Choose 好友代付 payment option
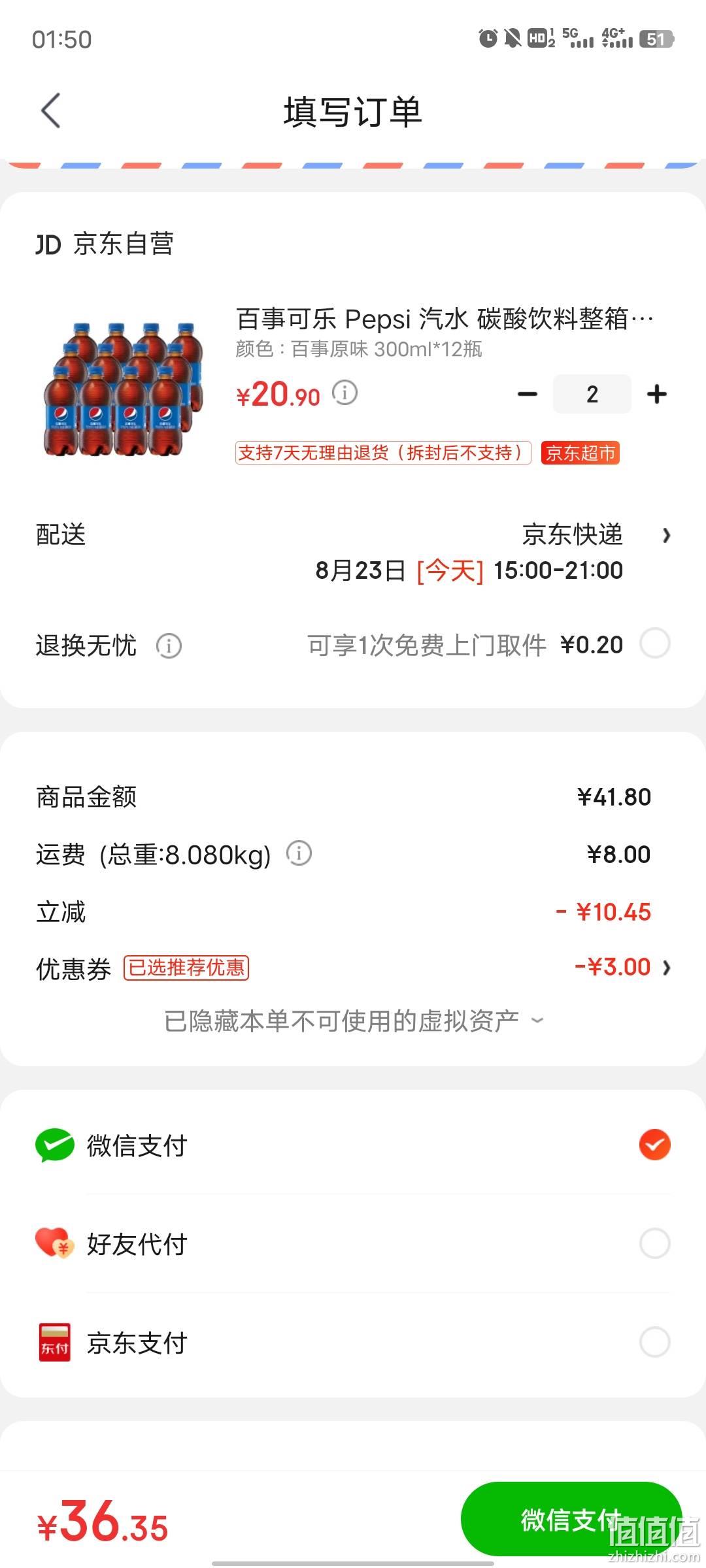Image resolution: width=706 pixels, height=1568 pixels. (x=353, y=1243)
